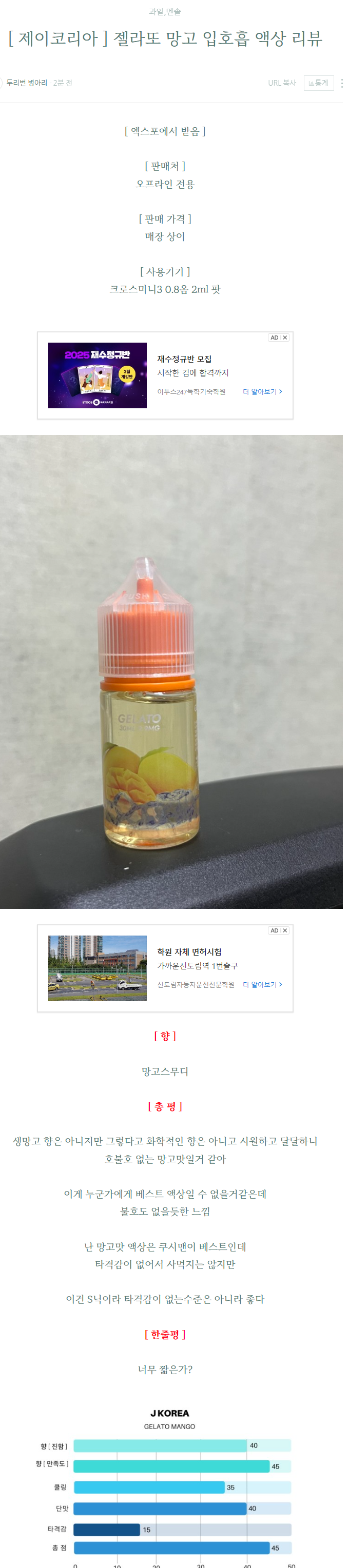Open the 재수정규반 ad image

pyautogui.click(x=98, y=375)
